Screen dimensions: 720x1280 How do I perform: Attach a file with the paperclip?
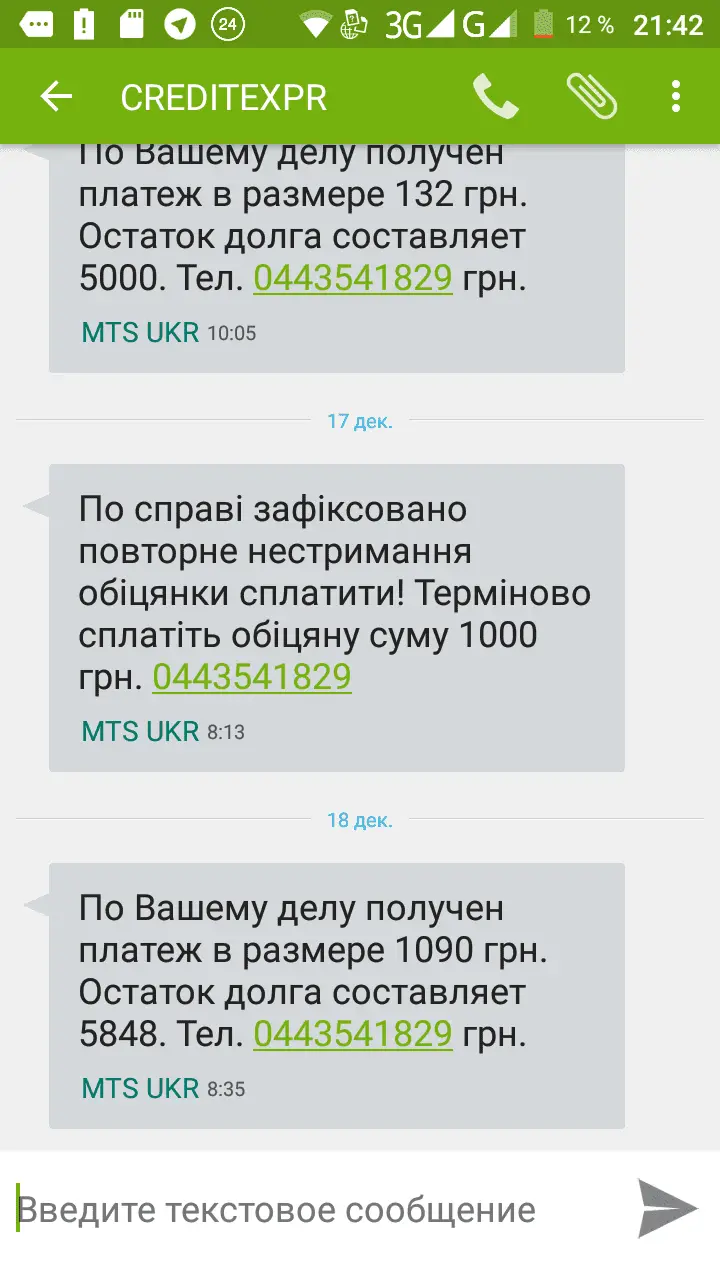click(591, 97)
